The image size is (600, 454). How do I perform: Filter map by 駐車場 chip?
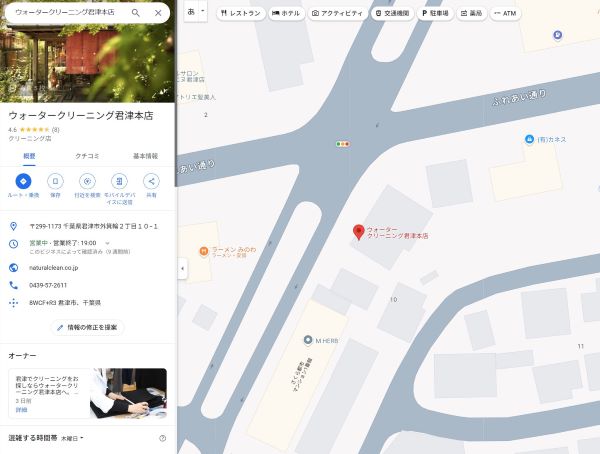tap(436, 13)
